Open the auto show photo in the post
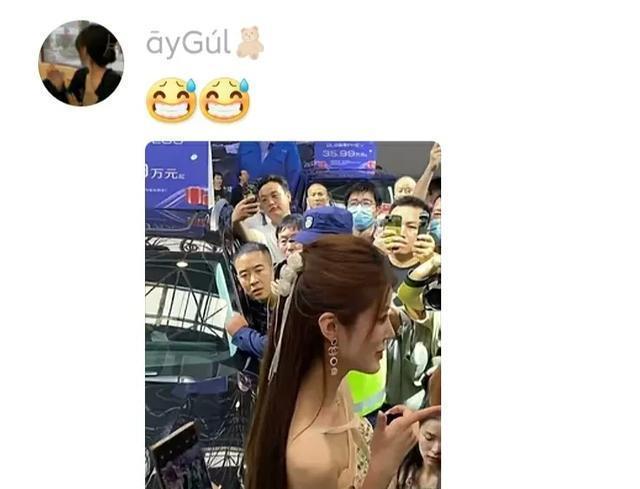The image size is (640, 489). click(x=293, y=315)
